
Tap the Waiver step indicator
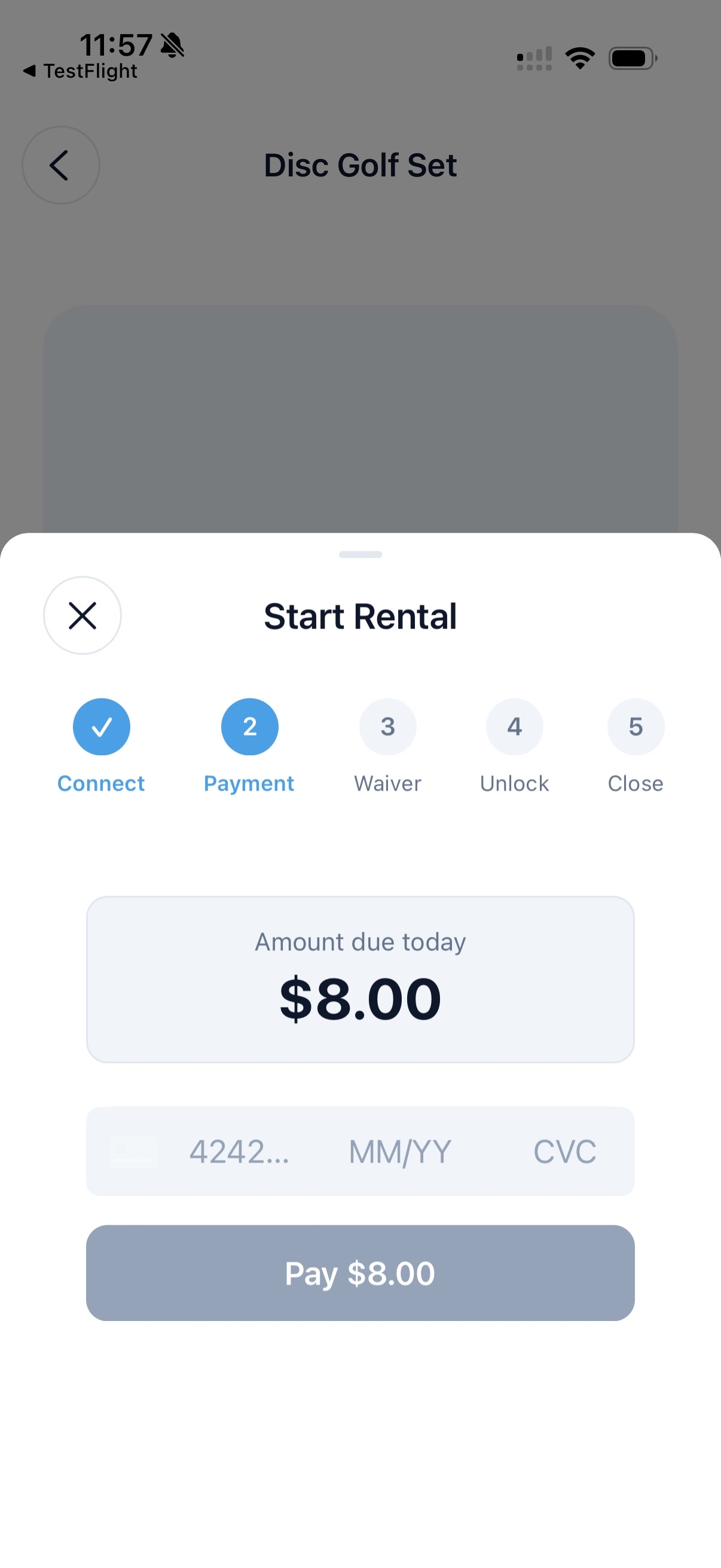pos(387,726)
